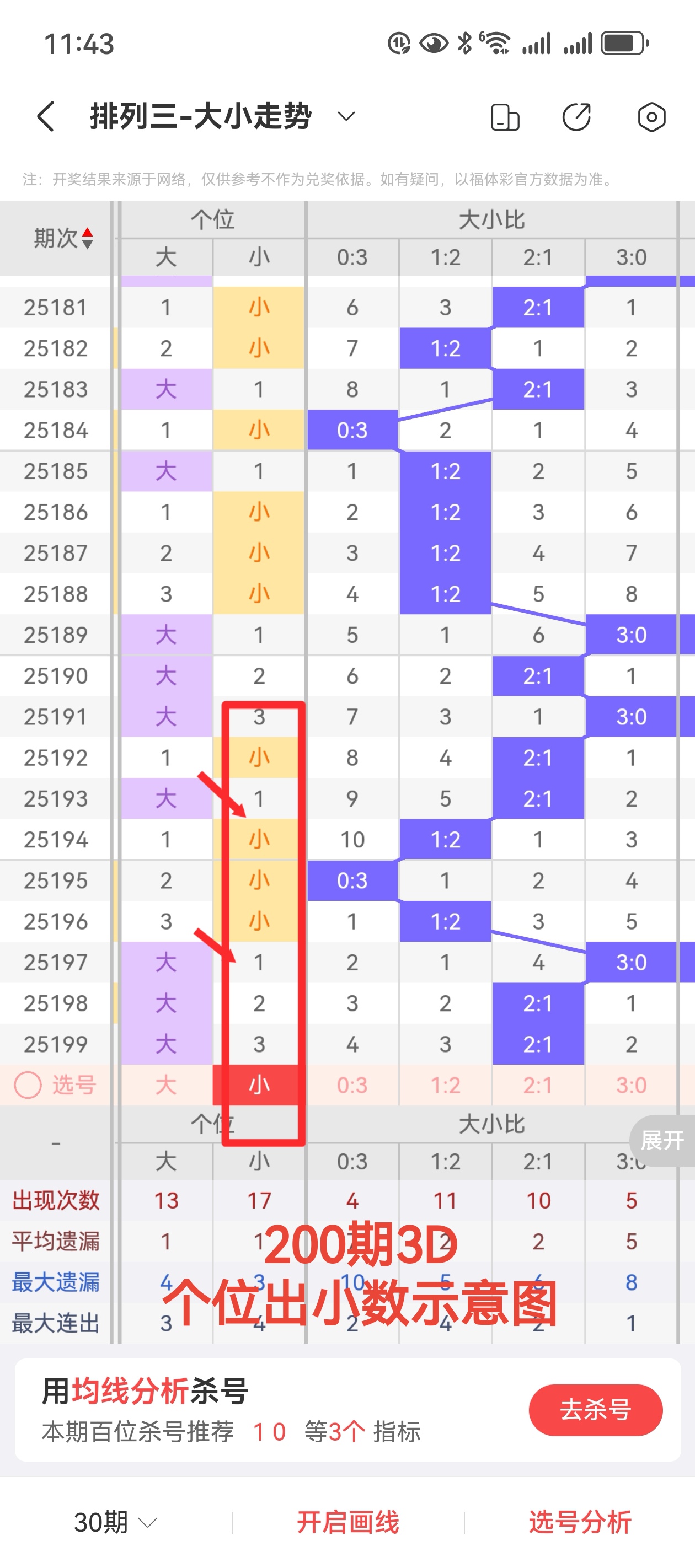Go back using the top-left arrow
This screenshot has height=1568, width=695.
[x=46, y=116]
